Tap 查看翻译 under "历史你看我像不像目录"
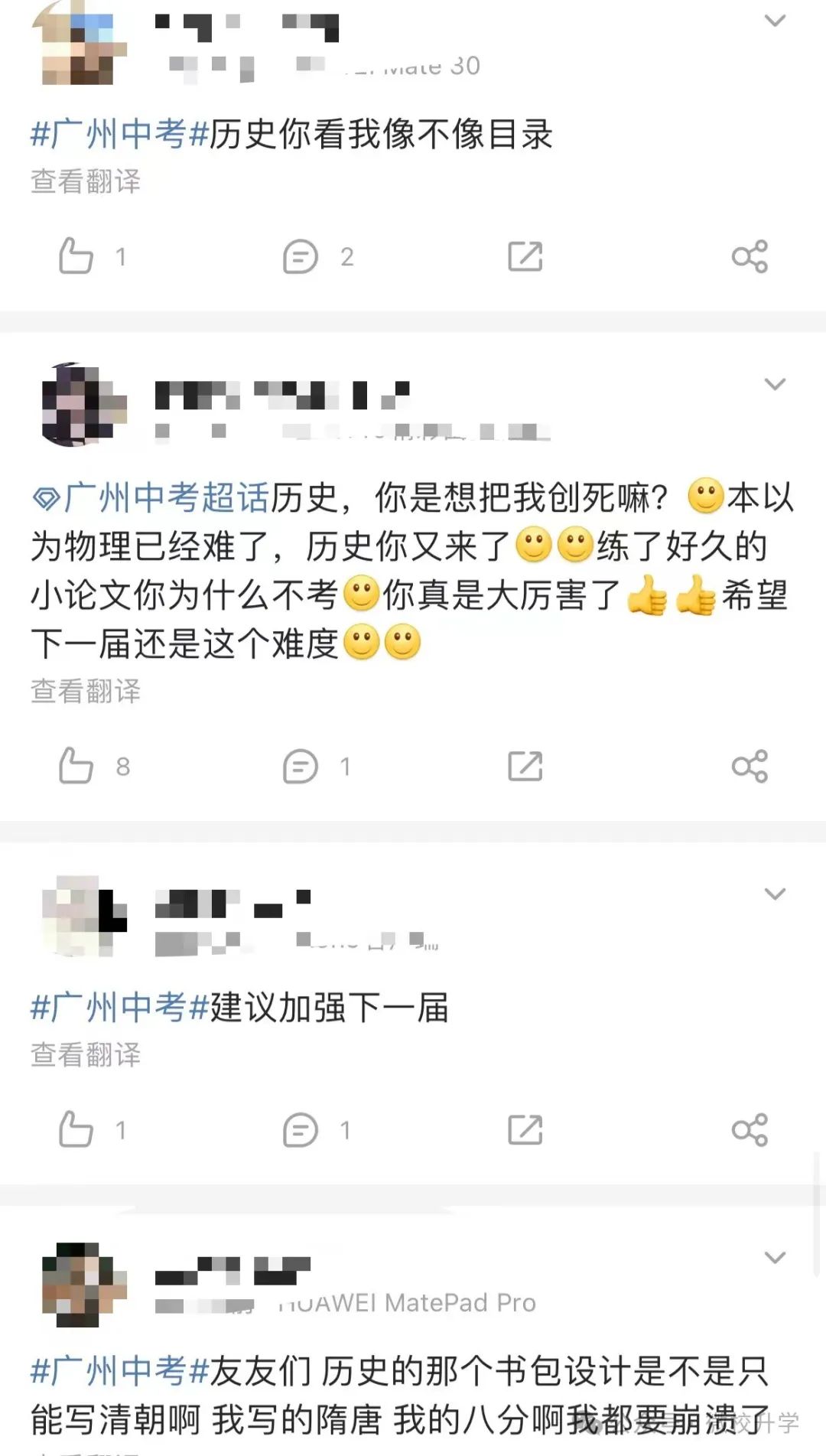 pyautogui.click(x=86, y=182)
